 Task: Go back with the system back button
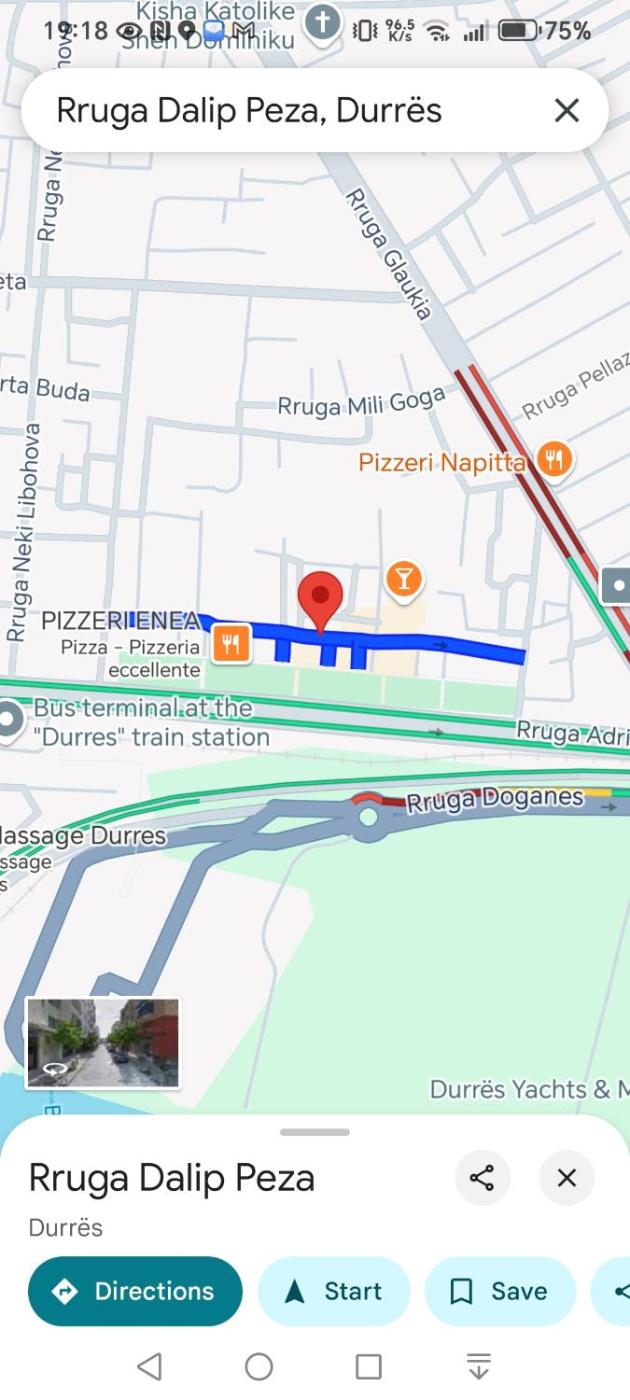tap(149, 1366)
